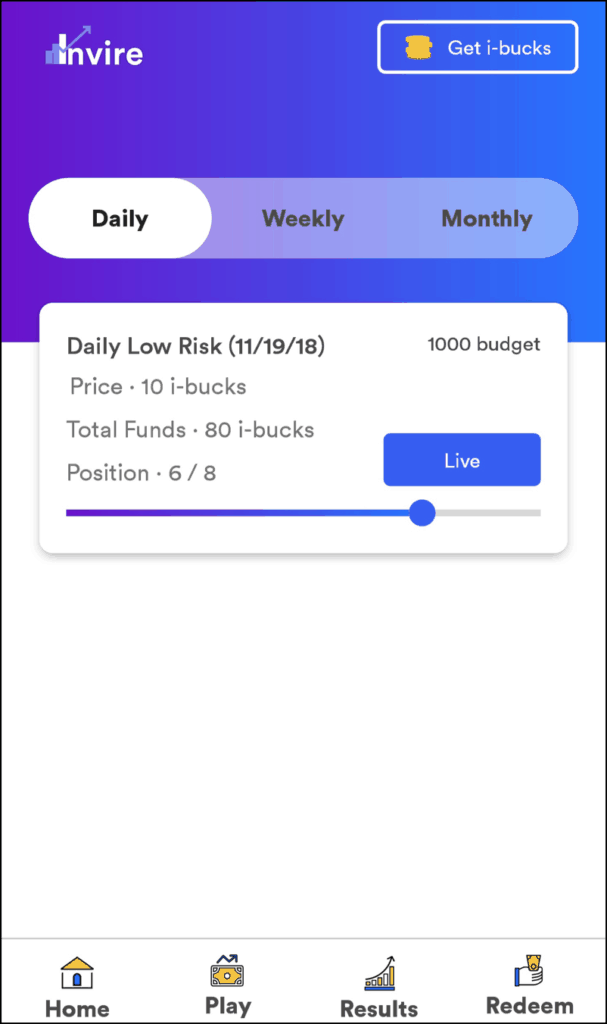Open the Play tab
This screenshot has height=1024, width=607.
[x=227, y=985]
